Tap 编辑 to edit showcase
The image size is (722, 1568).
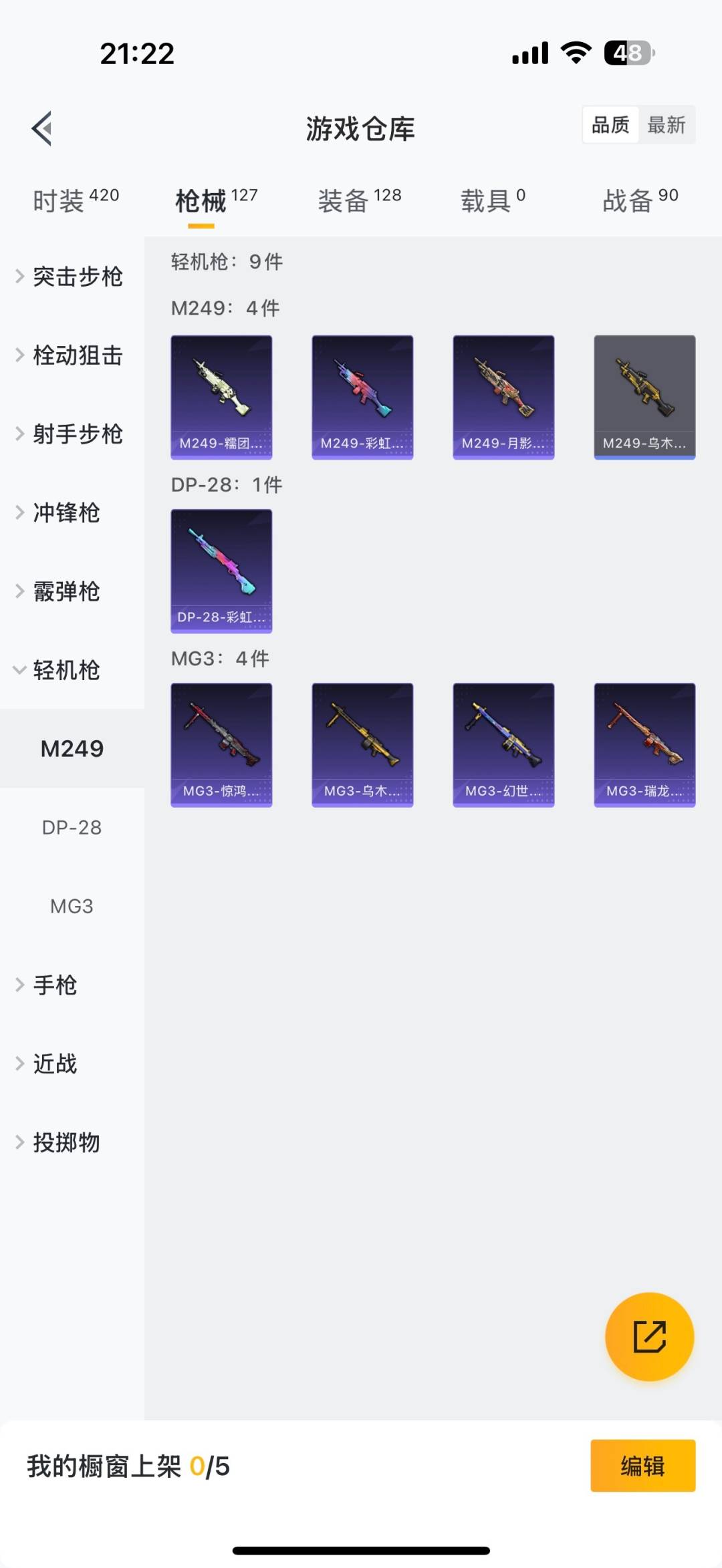(x=642, y=1466)
